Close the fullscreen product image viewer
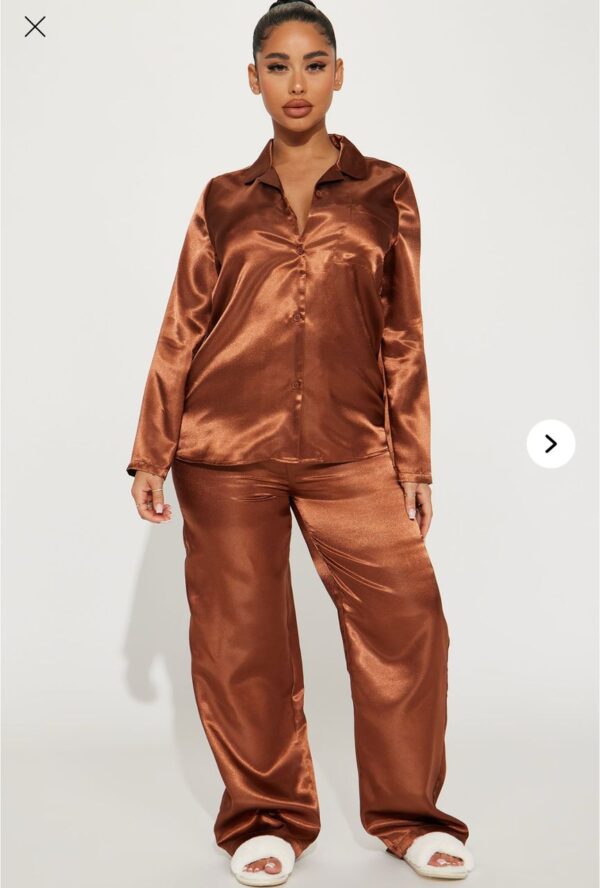The height and width of the screenshot is (888, 600). (x=35, y=27)
